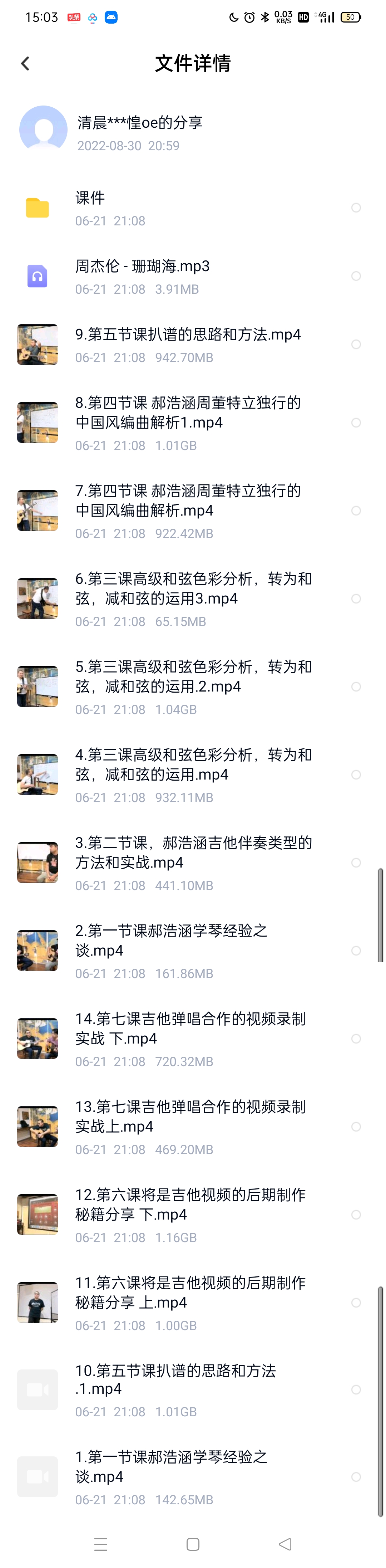Go back from 文件详情 page

point(25,63)
